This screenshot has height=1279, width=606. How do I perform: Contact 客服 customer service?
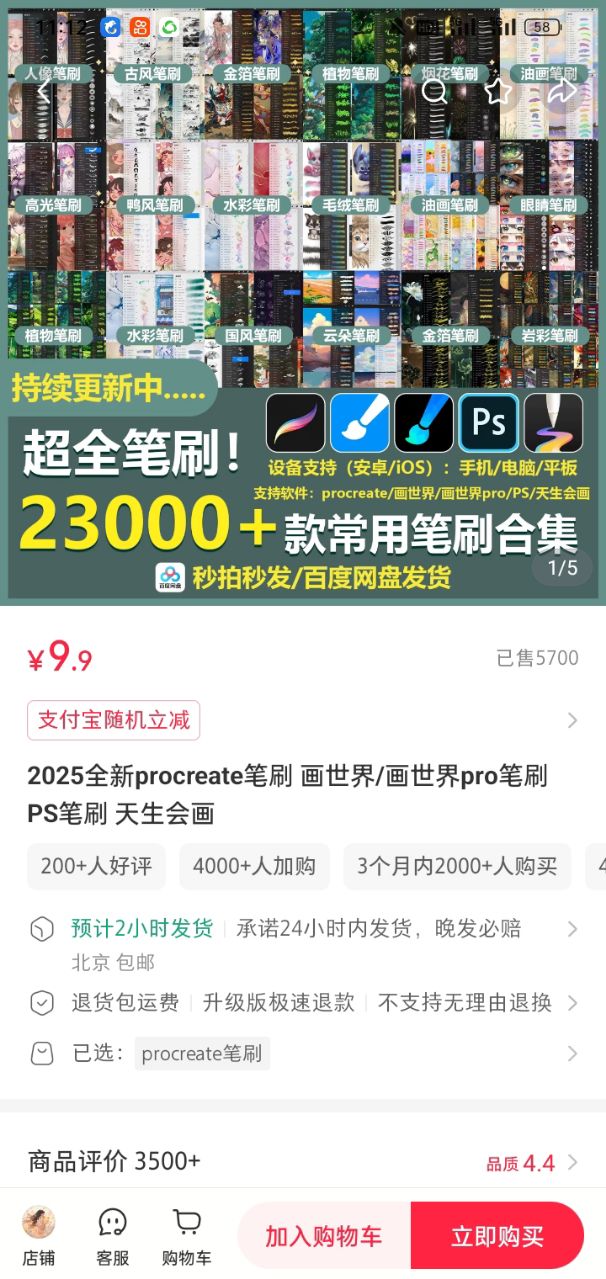pos(113,1235)
